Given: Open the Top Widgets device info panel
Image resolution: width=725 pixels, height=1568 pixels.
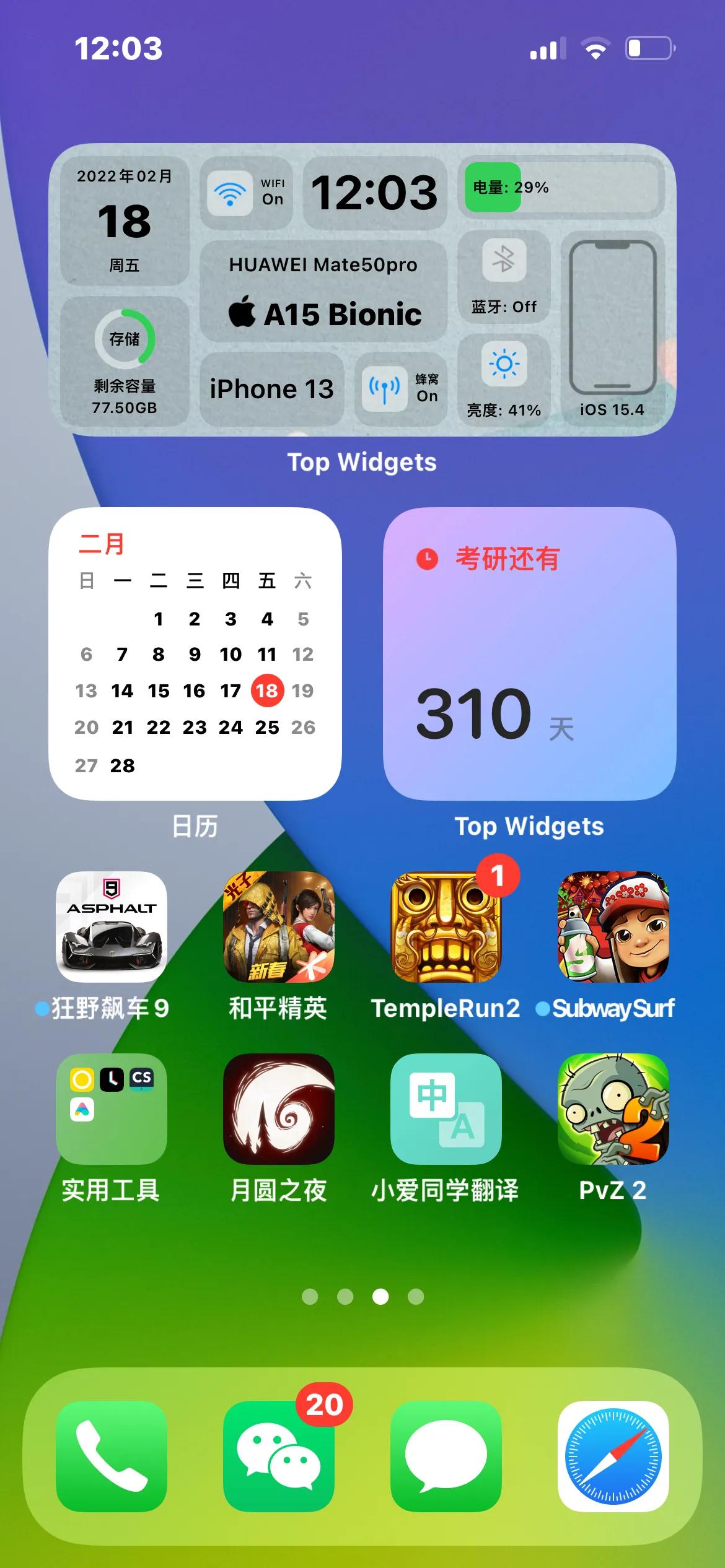Looking at the screenshot, I should click(362, 290).
